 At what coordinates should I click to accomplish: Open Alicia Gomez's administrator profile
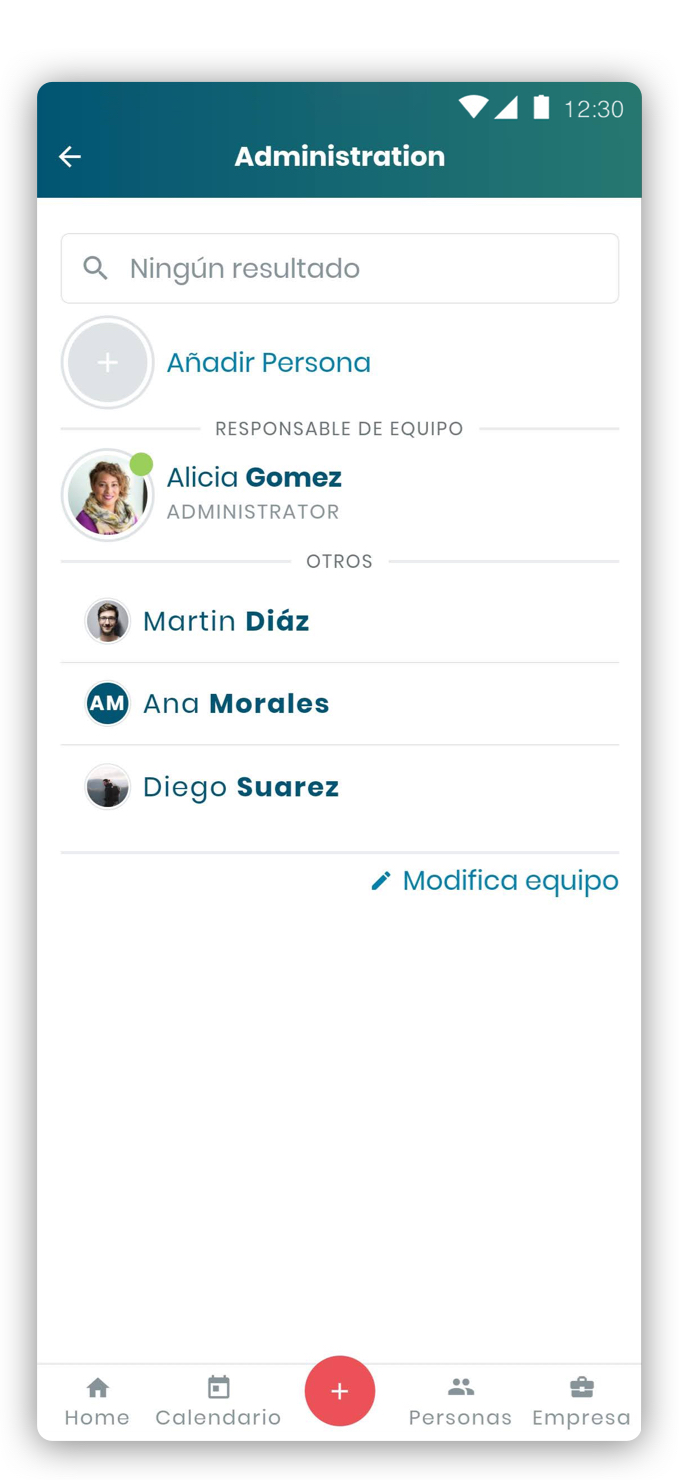pos(254,492)
